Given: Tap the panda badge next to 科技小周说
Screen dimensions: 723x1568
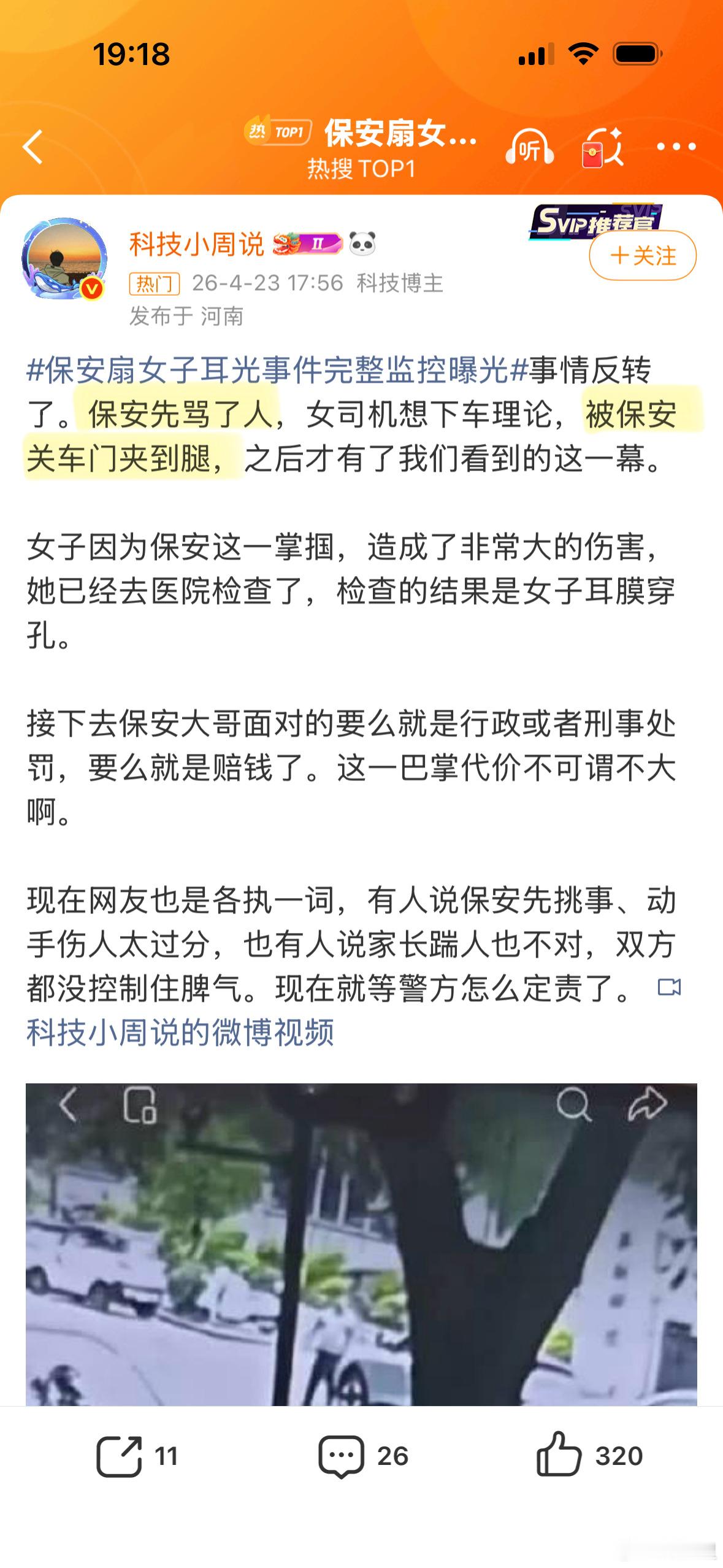Looking at the screenshot, I should coord(364,244).
